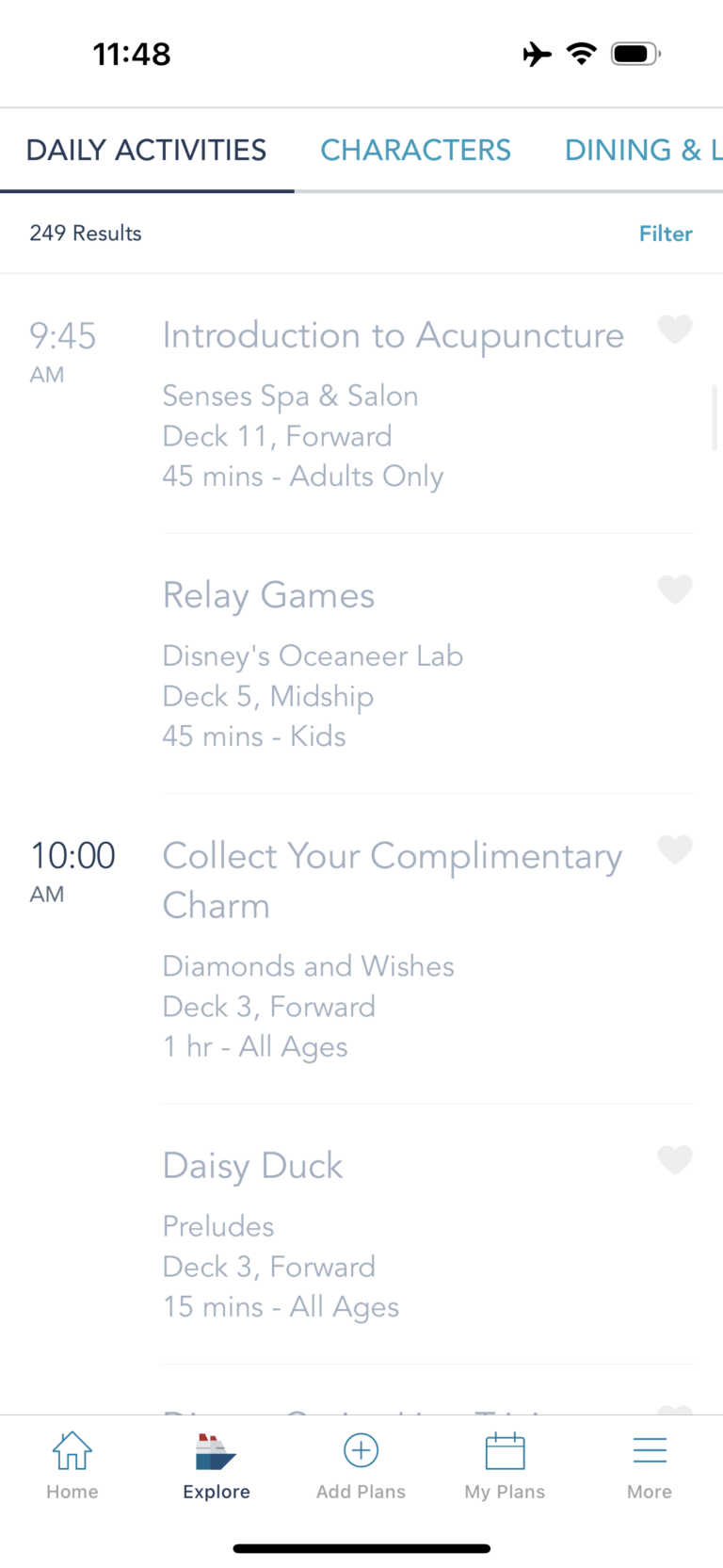The height and width of the screenshot is (1568, 723).
Task: Favorite the Introduction to Acupuncture activity
Action: tap(675, 330)
